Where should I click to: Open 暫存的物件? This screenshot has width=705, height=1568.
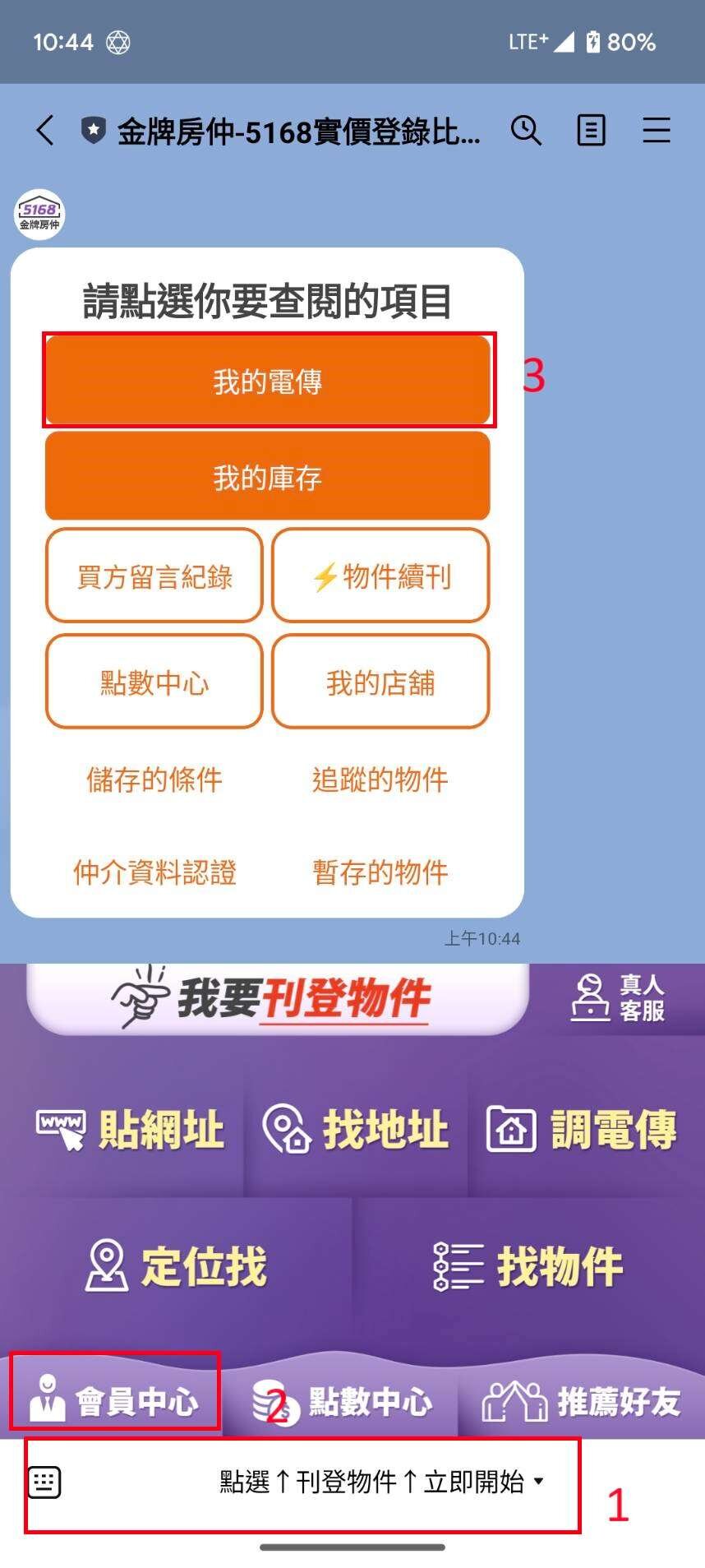(x=380, y=872)
